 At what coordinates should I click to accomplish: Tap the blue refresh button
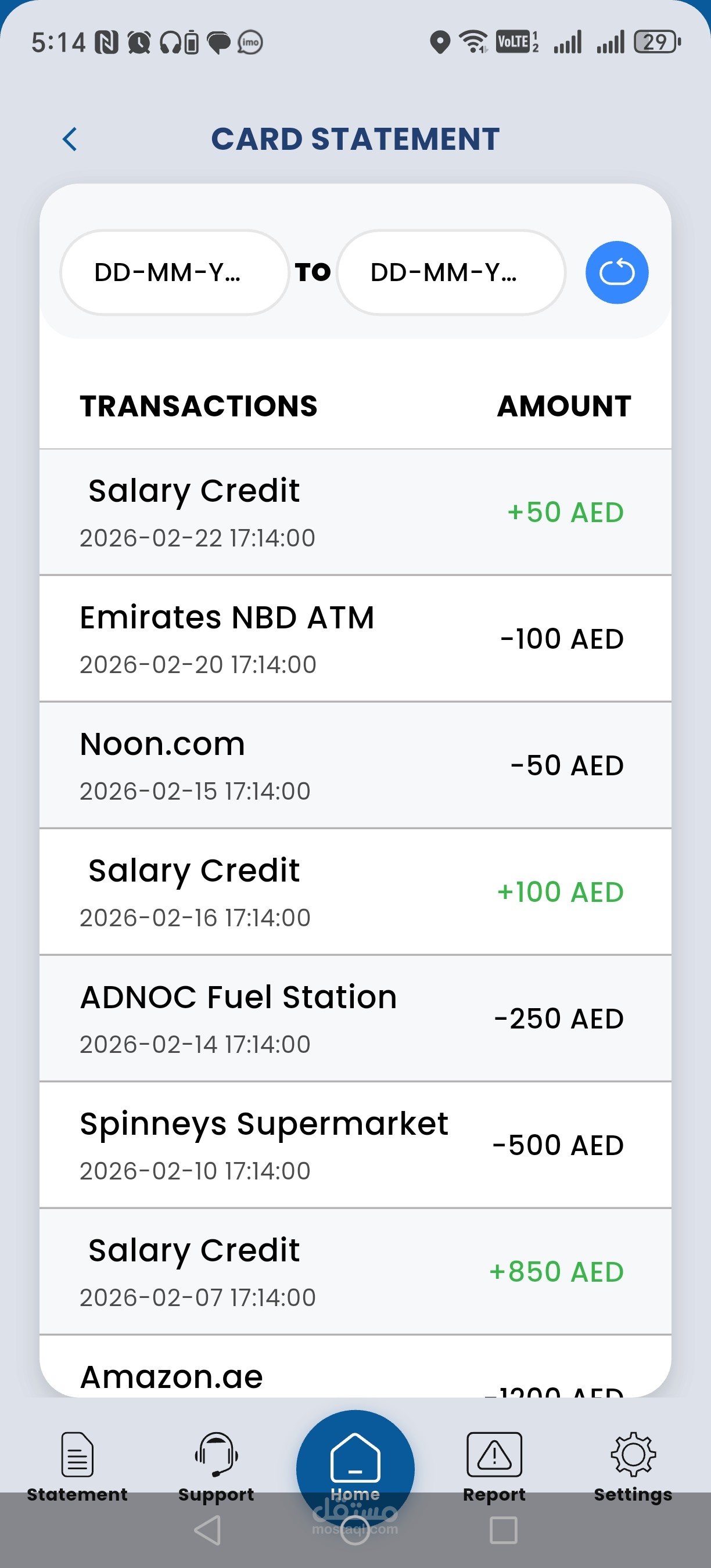(616, 273)
